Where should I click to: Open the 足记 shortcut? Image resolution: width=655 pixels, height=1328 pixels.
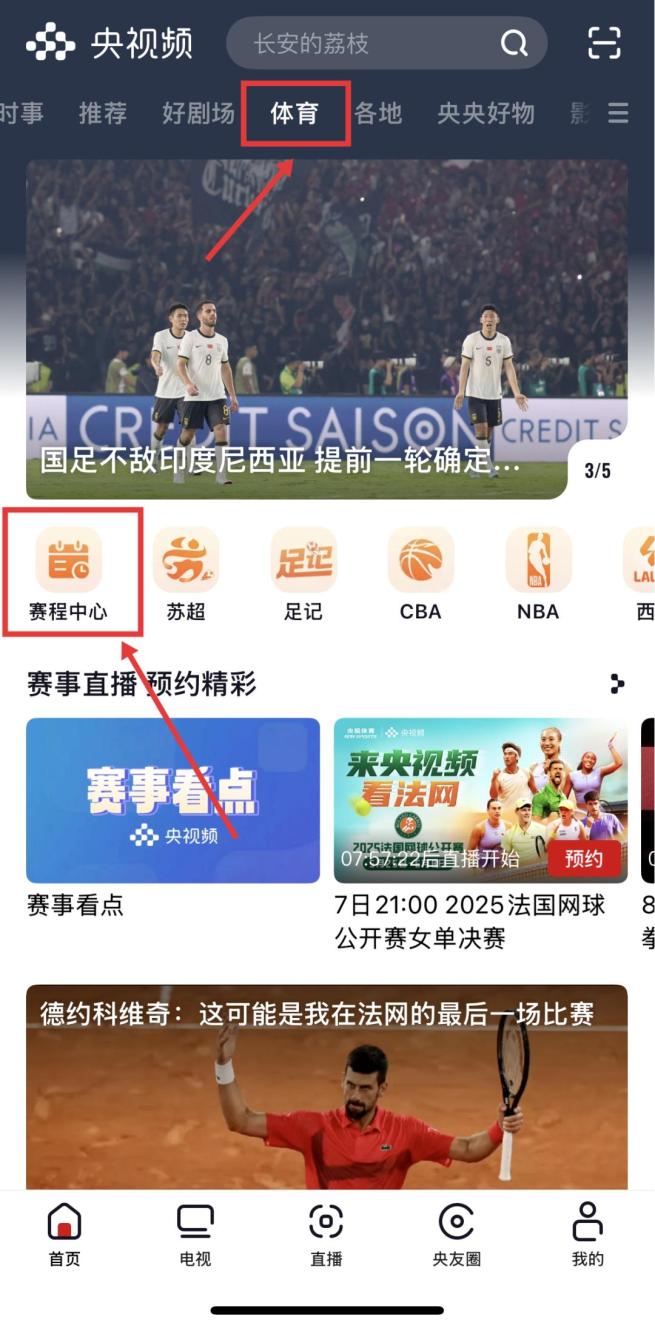[303, 574]
